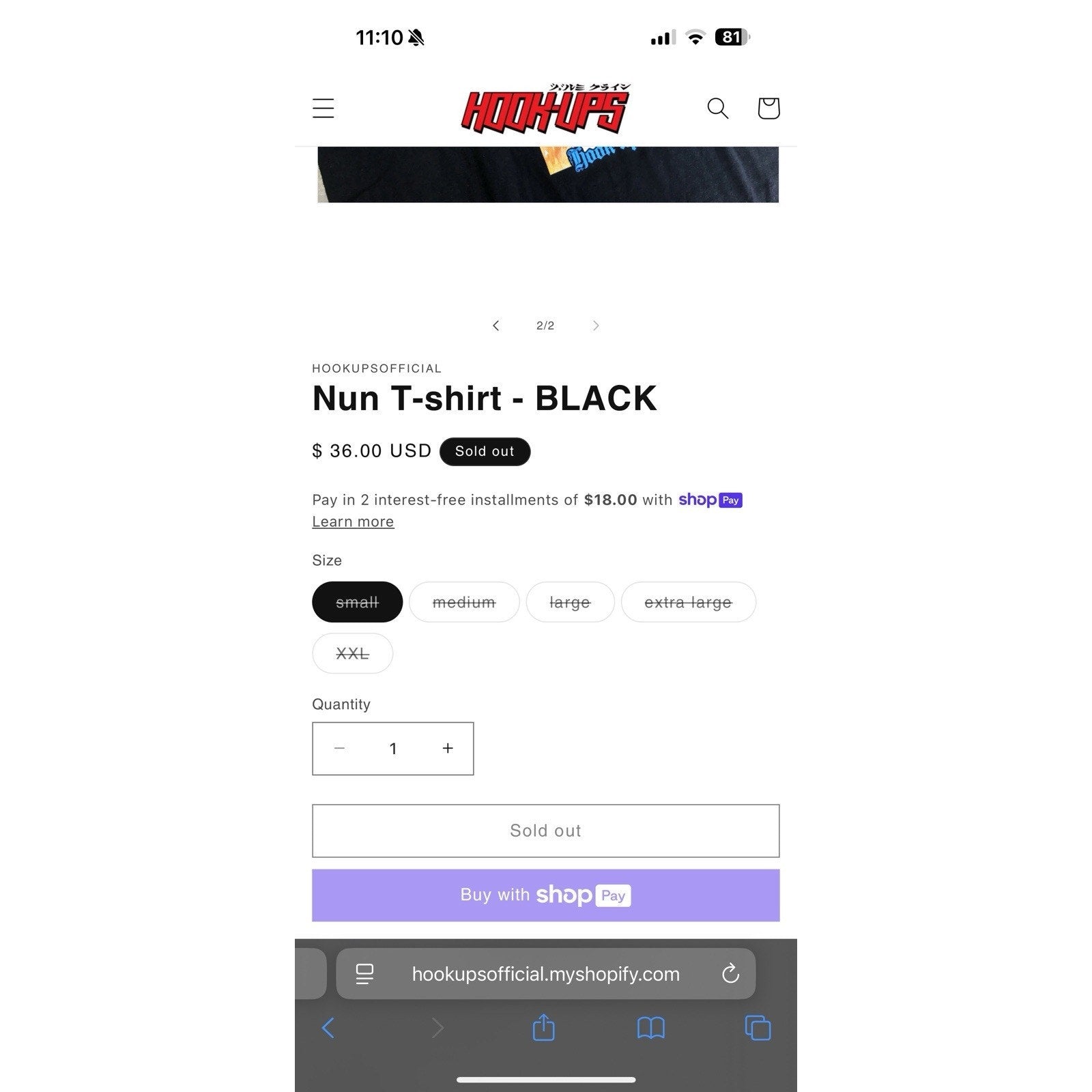Tap the Safari address bar
The width and height of the screenshot is (1092, 1092).
545,974
